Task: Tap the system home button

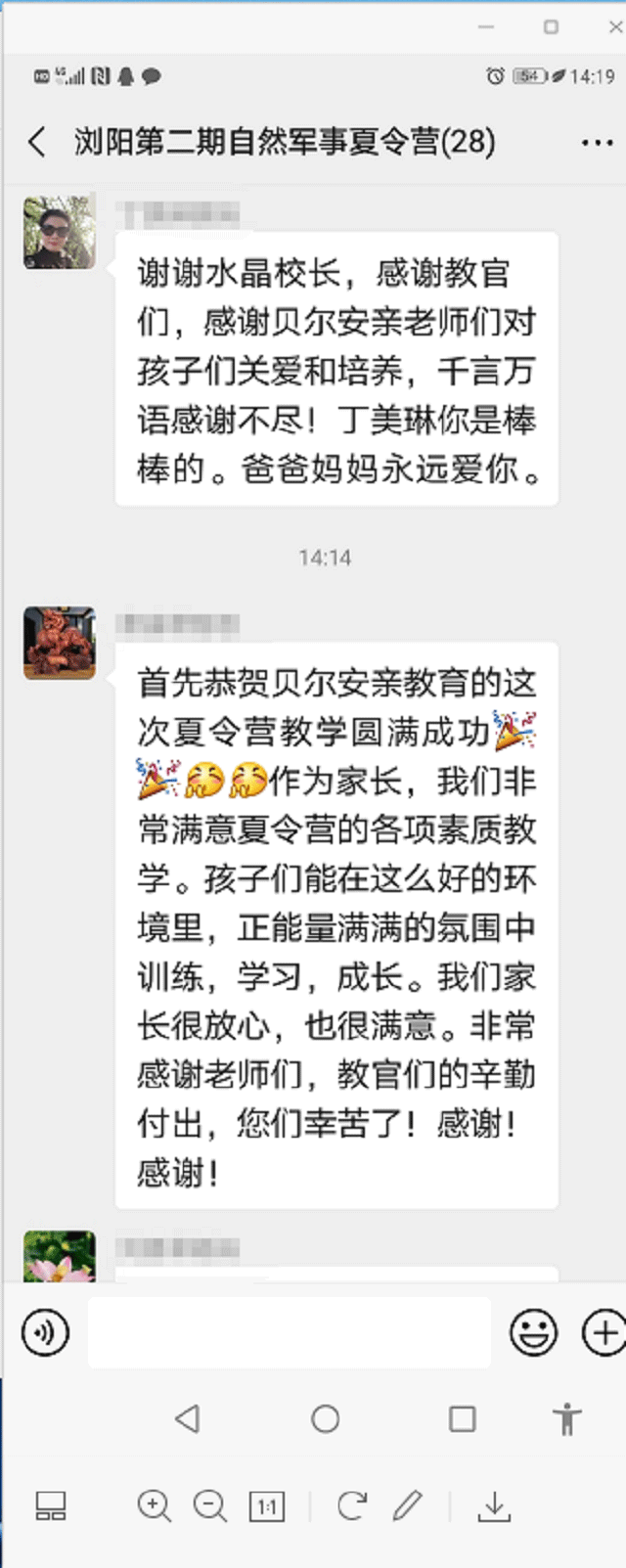Action: point(325,1418)
